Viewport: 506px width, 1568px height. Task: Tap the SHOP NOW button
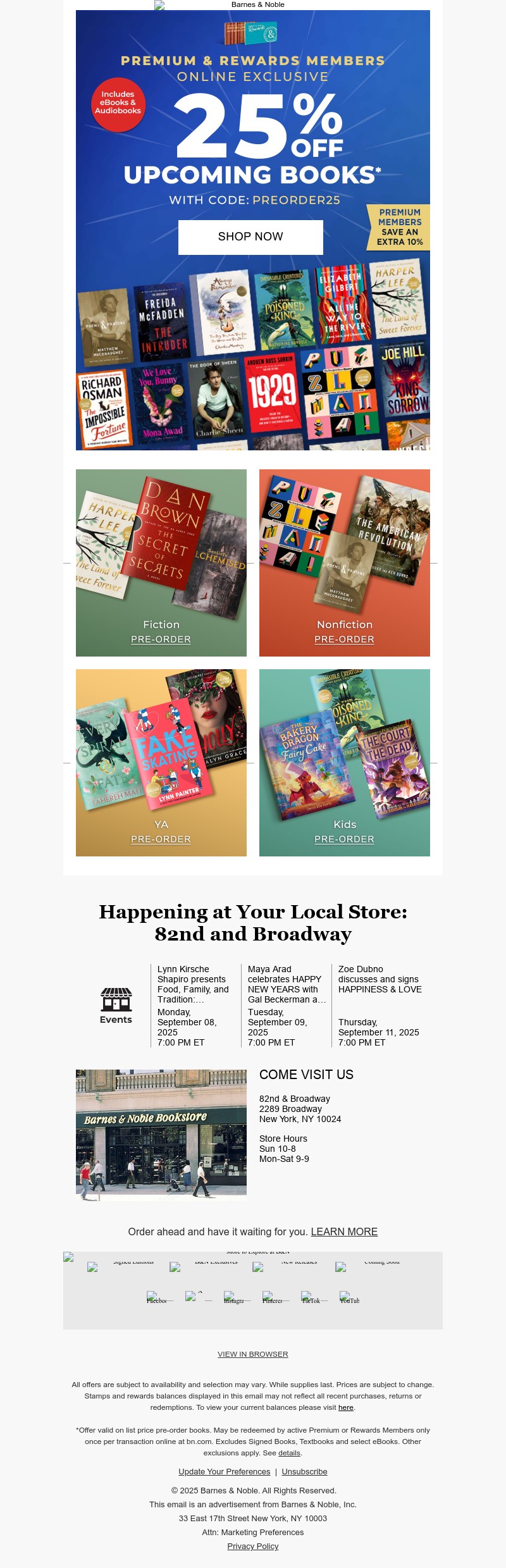[x=250, y=237]
